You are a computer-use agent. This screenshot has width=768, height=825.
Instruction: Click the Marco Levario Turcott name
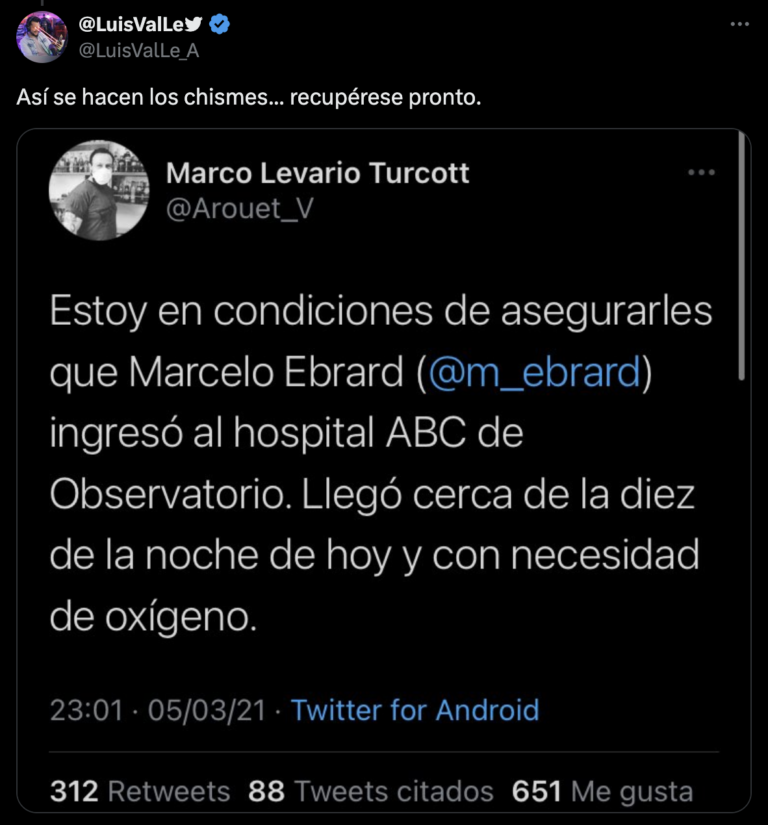319,172
